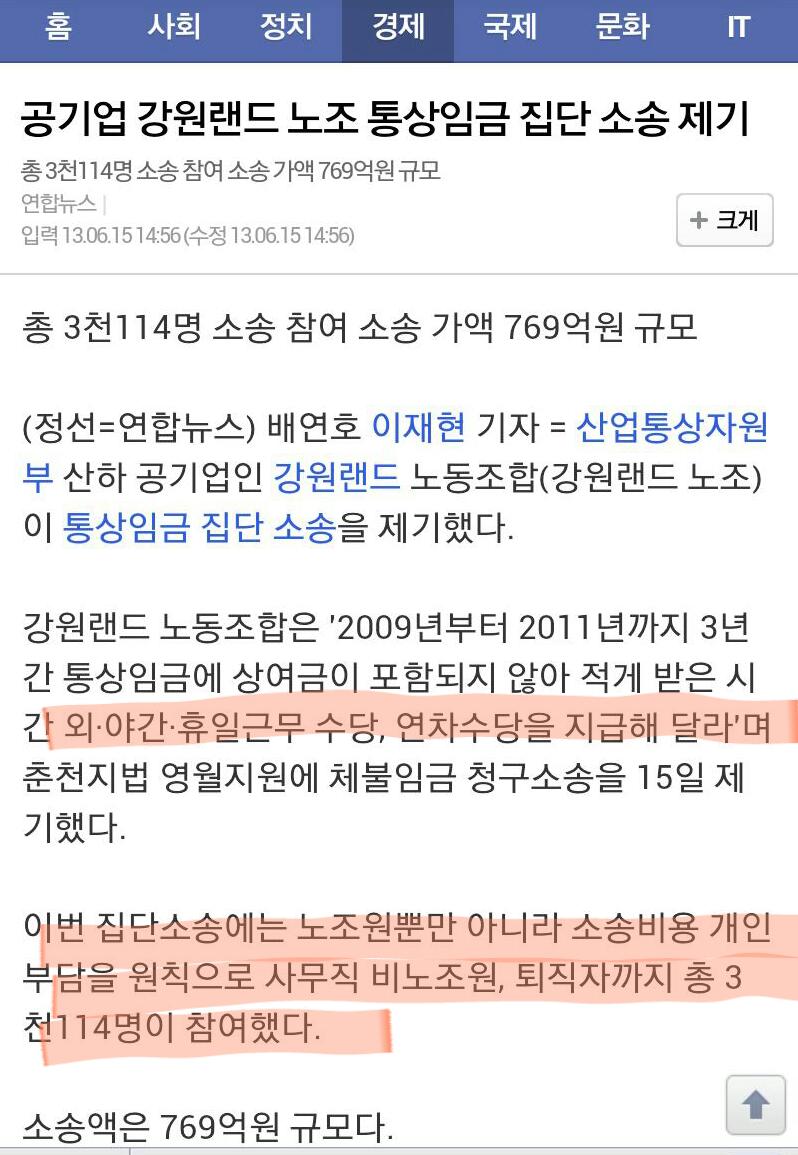The image size is (798, 1155).
Task: Enlarge text with the 크게 button
Action: click(x=725, y=221)
